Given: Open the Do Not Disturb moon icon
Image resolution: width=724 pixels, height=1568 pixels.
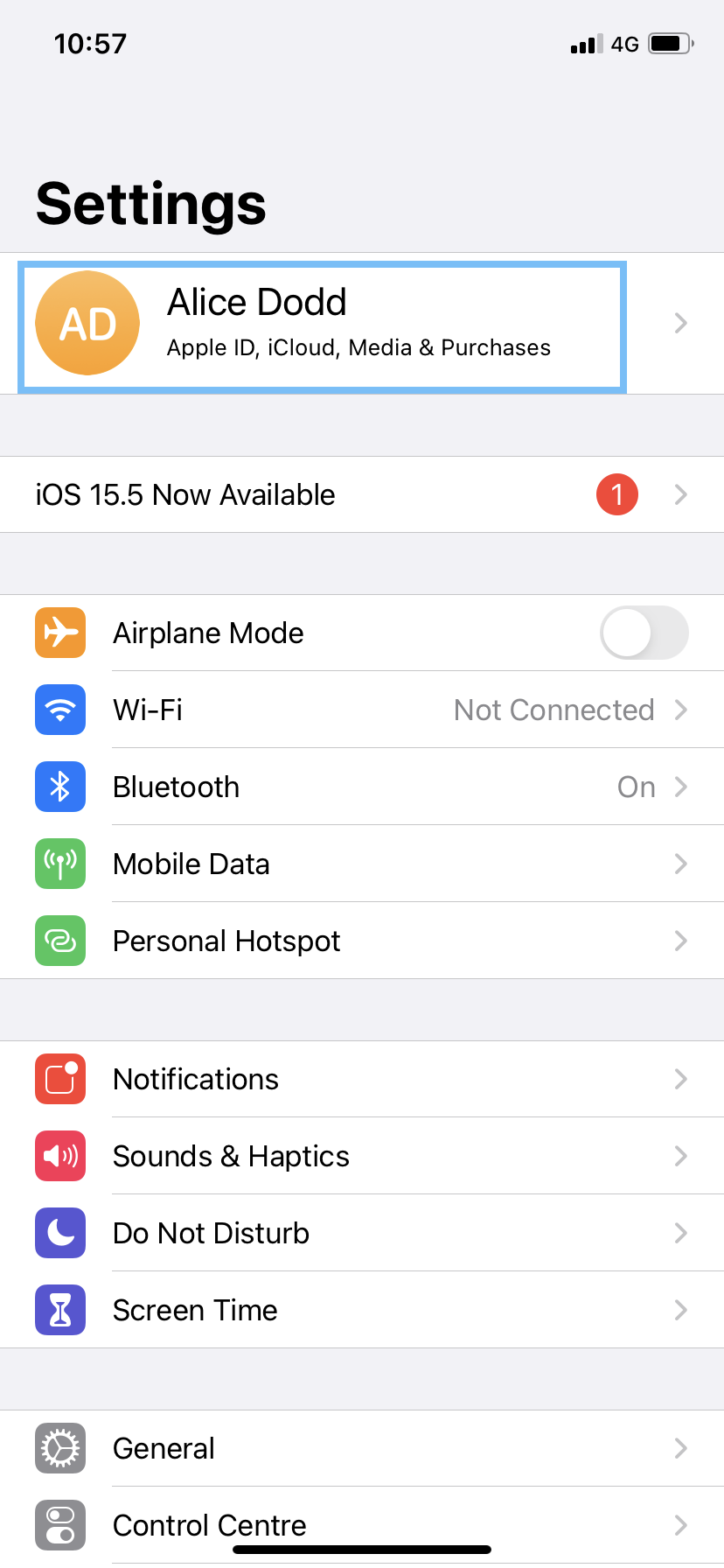Looking at the screenshot, I should coord(59,1233).
